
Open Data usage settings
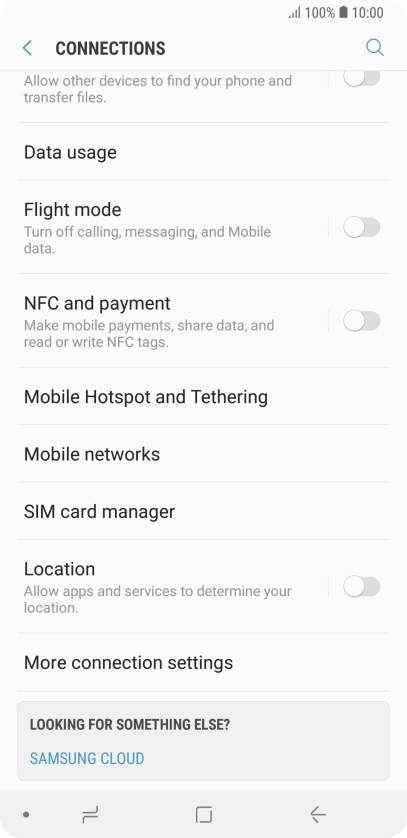204,152
